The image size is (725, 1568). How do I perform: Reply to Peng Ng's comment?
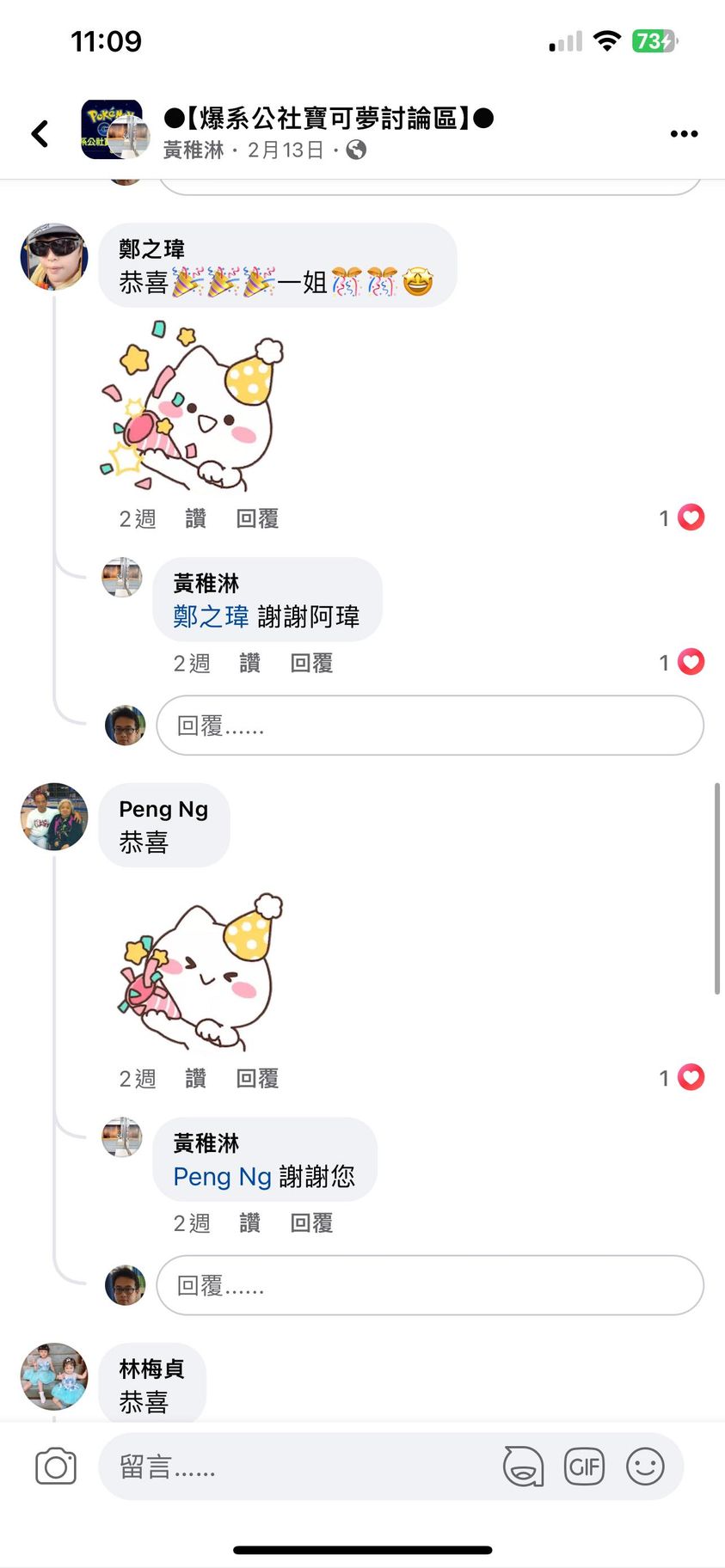click(257, 1078)
